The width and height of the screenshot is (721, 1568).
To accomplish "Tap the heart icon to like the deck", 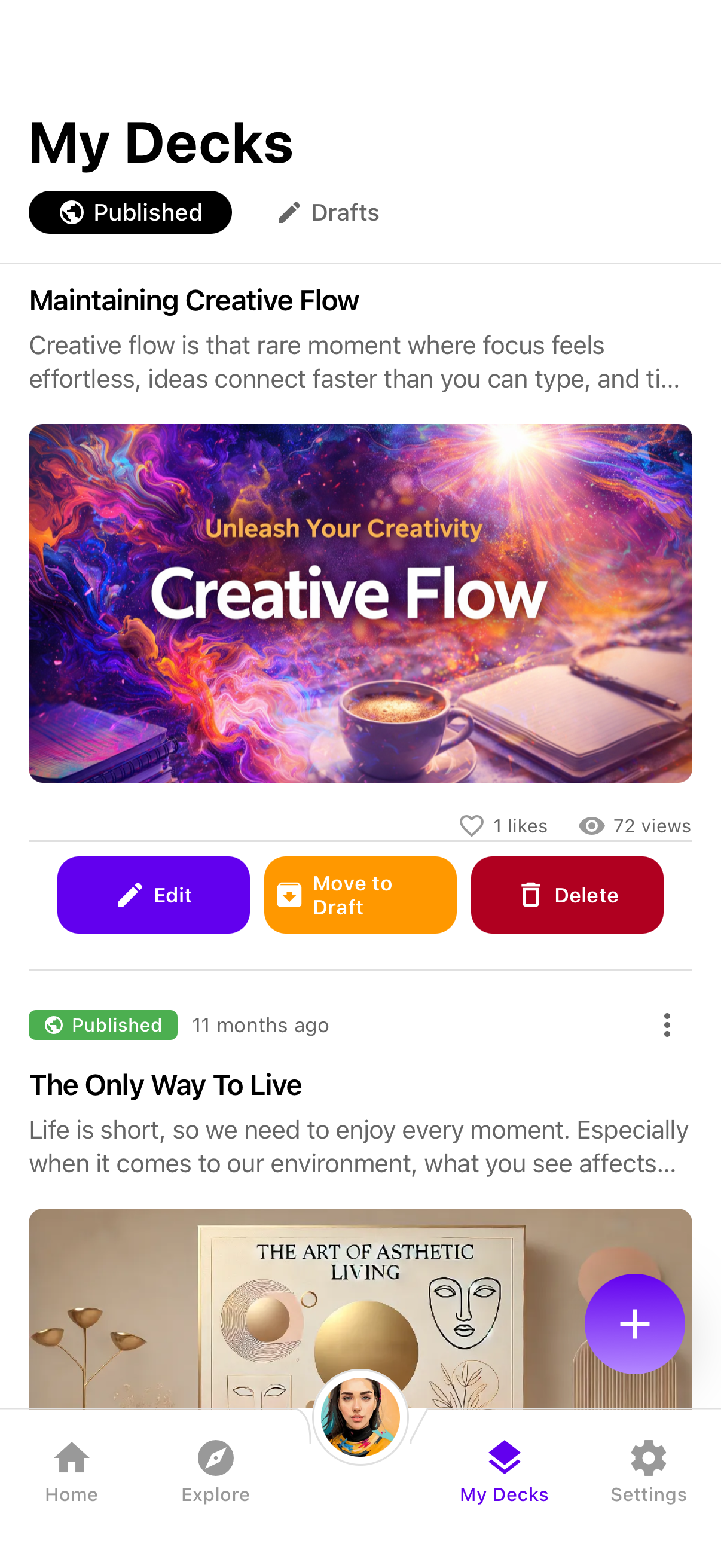I will click(471, 825).
